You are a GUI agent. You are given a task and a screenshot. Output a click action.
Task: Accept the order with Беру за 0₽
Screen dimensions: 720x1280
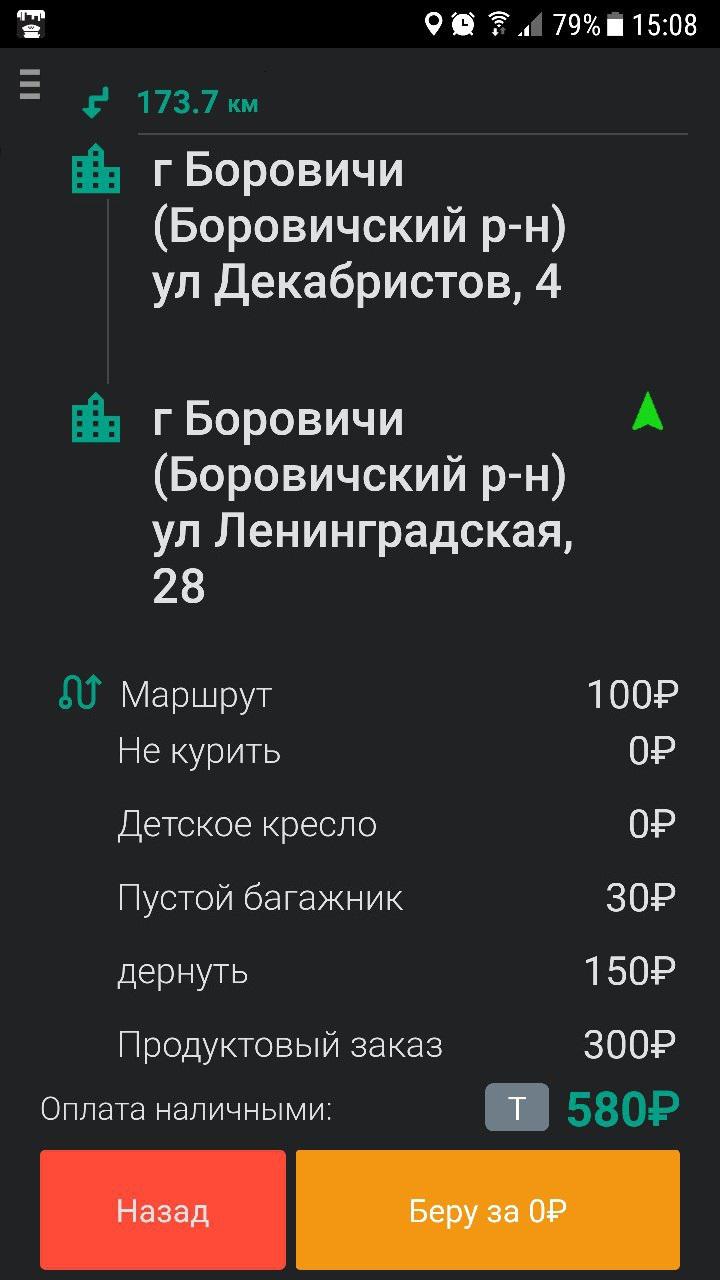tap(488, 1210)
